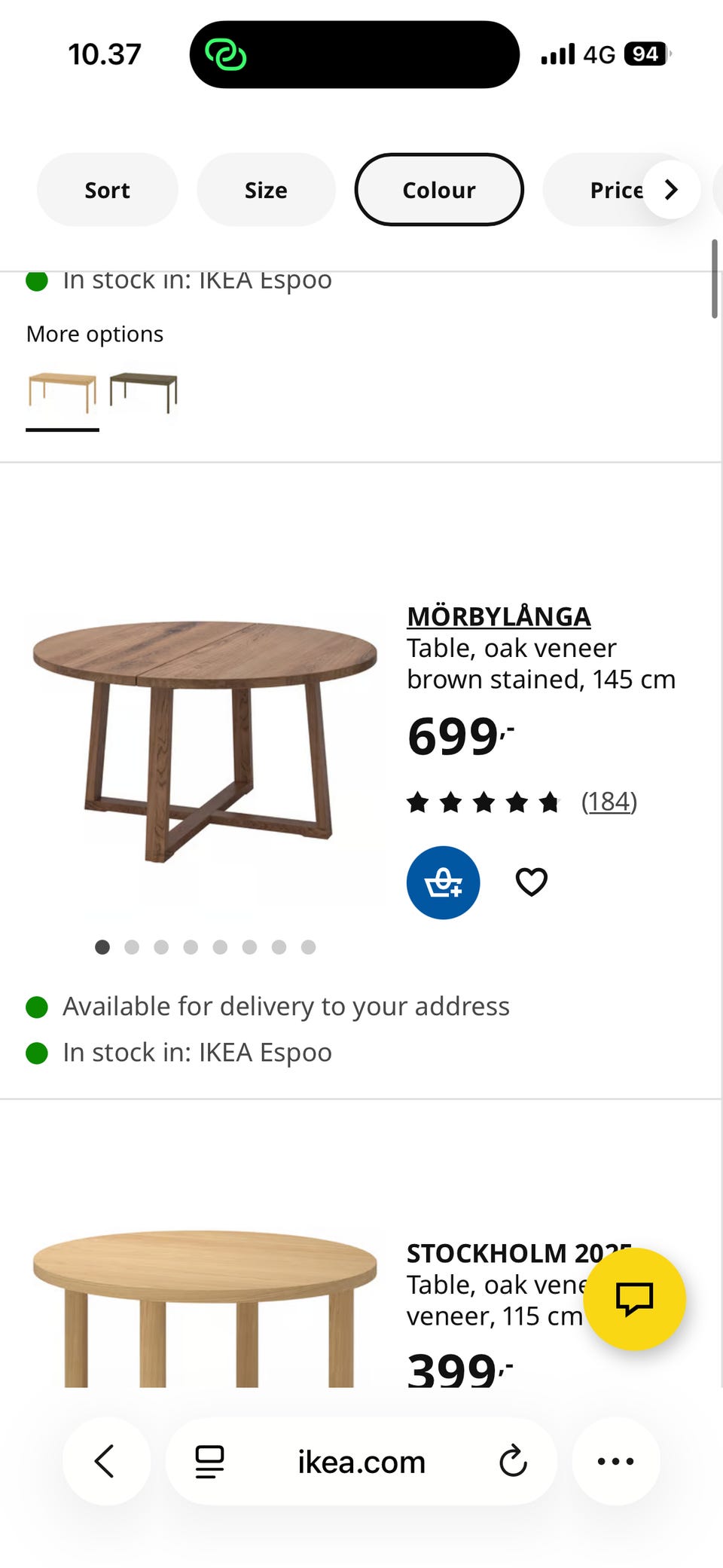This screenshot has width=723, height=1568.
Task: Tap the five-star rating display
Action: pos(483,801)
